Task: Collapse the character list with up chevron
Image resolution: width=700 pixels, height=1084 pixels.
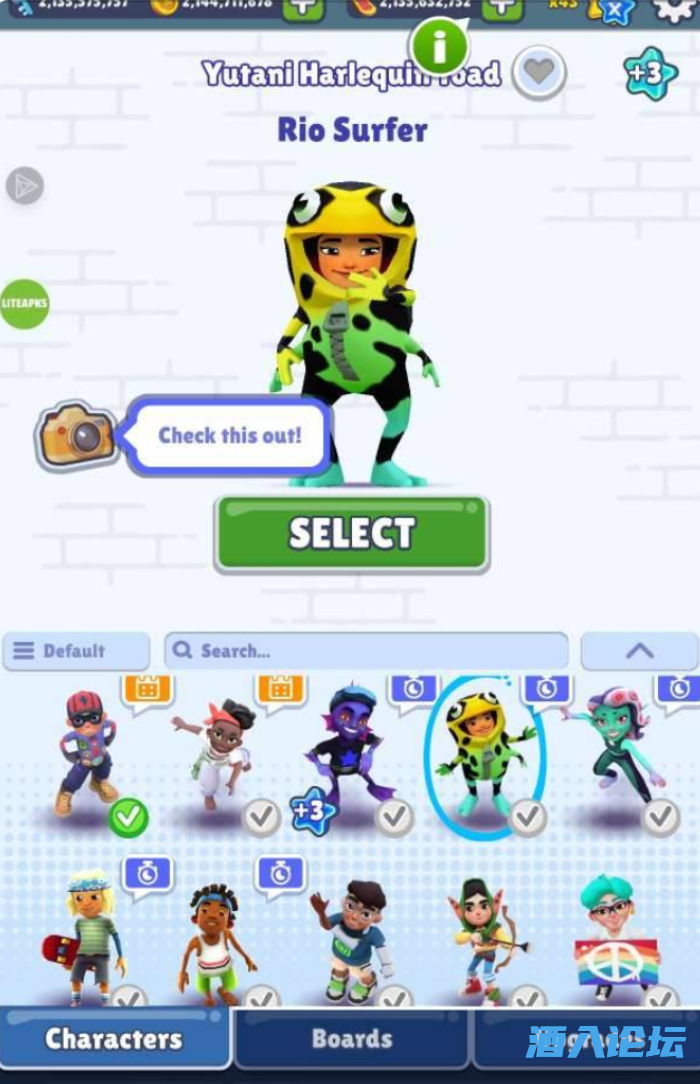Action: pos(639,651)
